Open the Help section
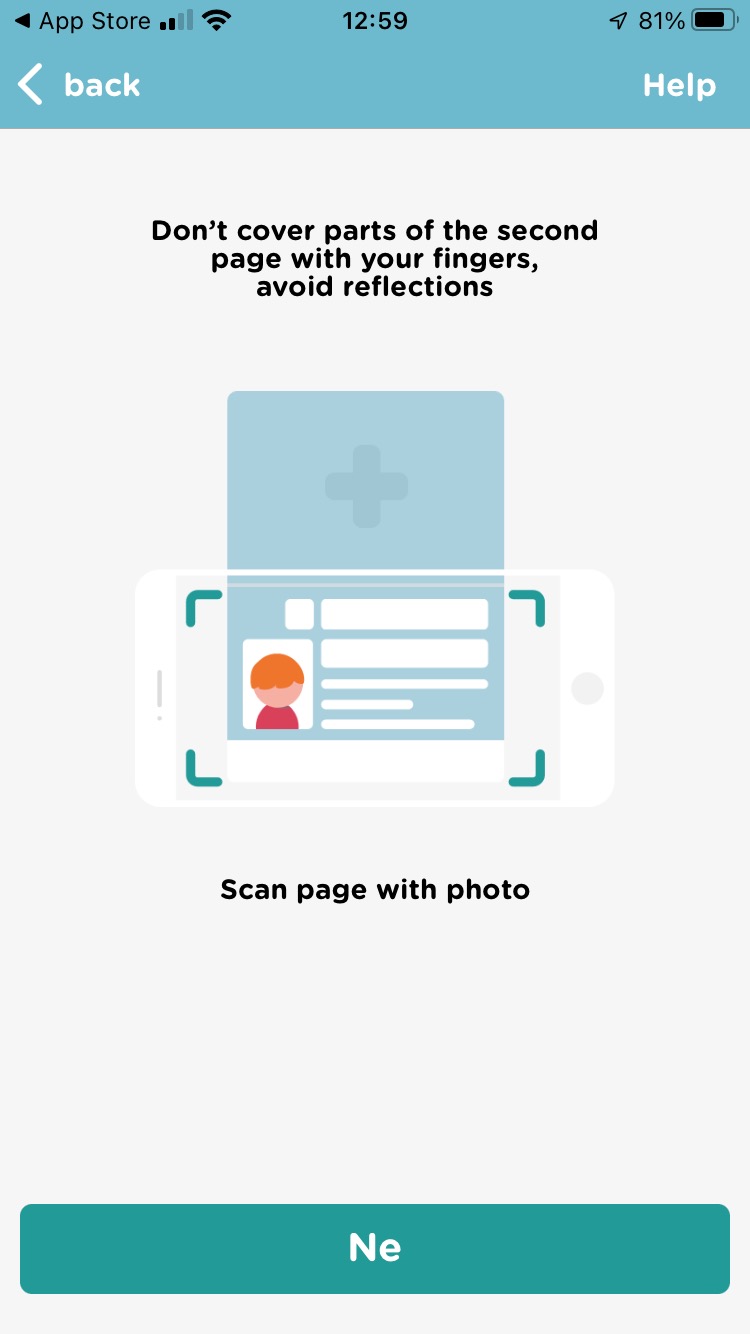 pyautogui.click(x=679, y=85)
